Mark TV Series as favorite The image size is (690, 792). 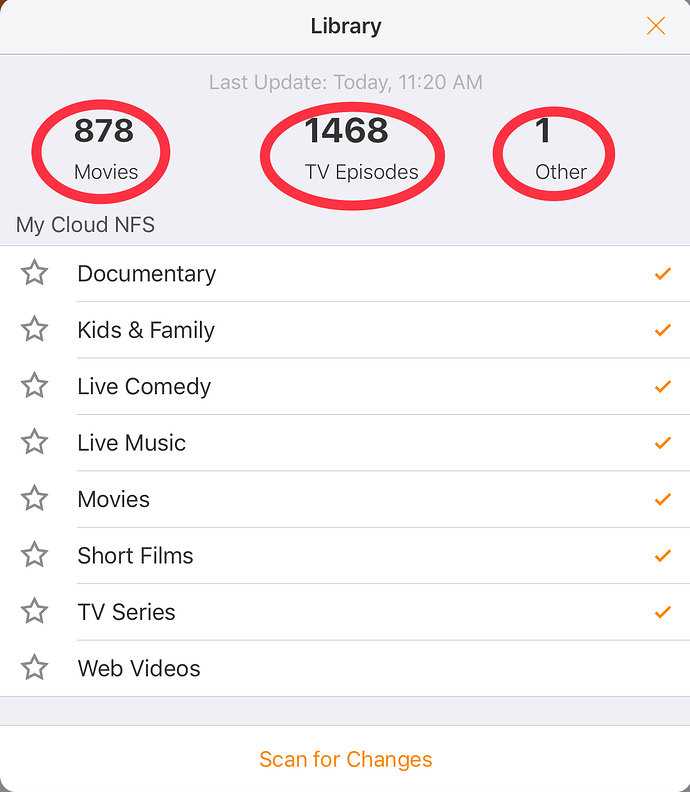35,611
